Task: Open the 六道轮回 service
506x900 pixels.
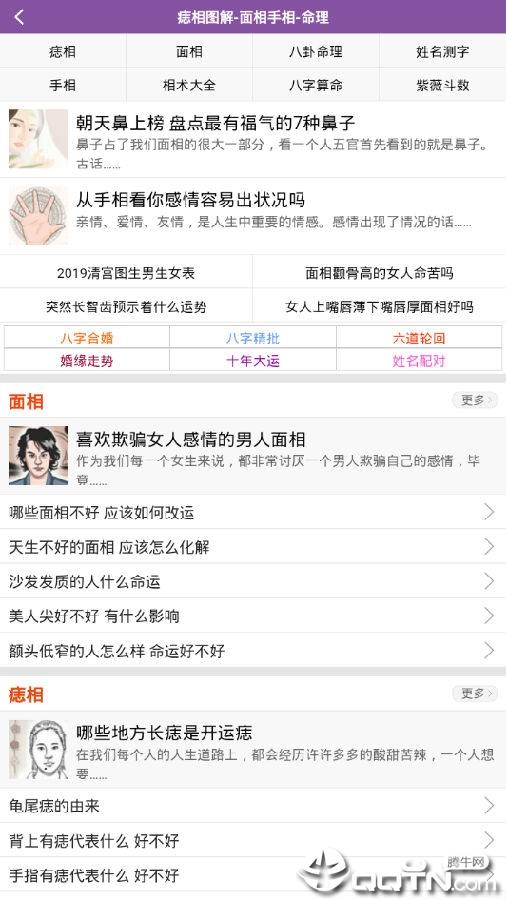Action: (419, 338)
